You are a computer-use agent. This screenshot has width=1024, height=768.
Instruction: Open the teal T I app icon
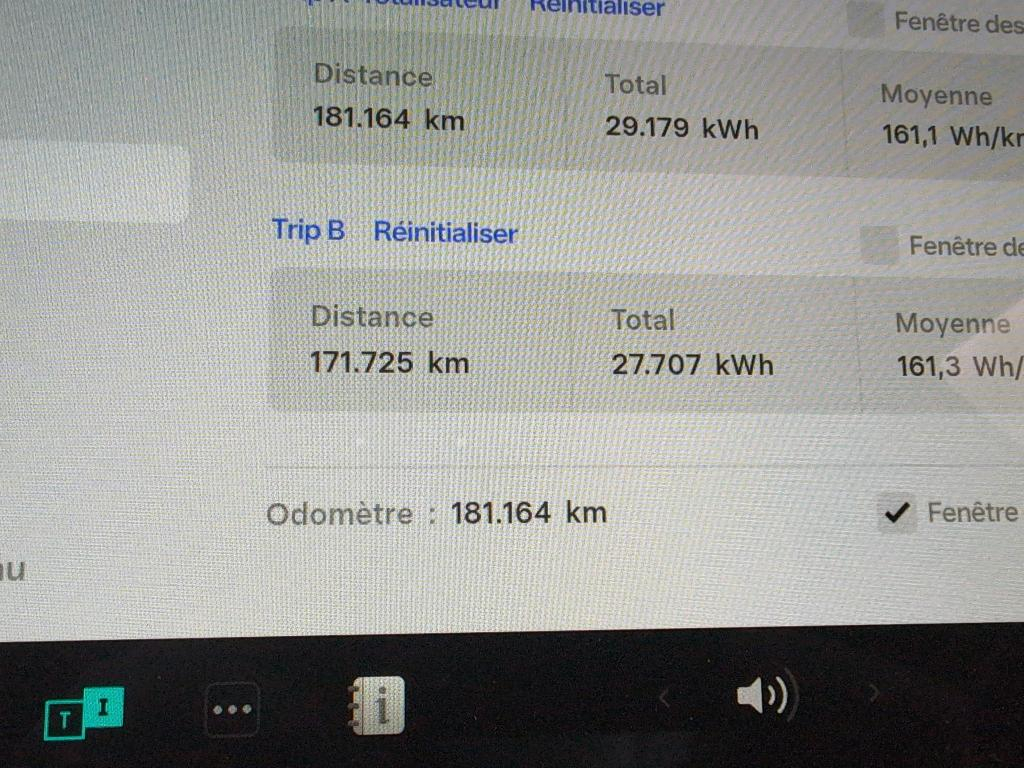point(84,712)
